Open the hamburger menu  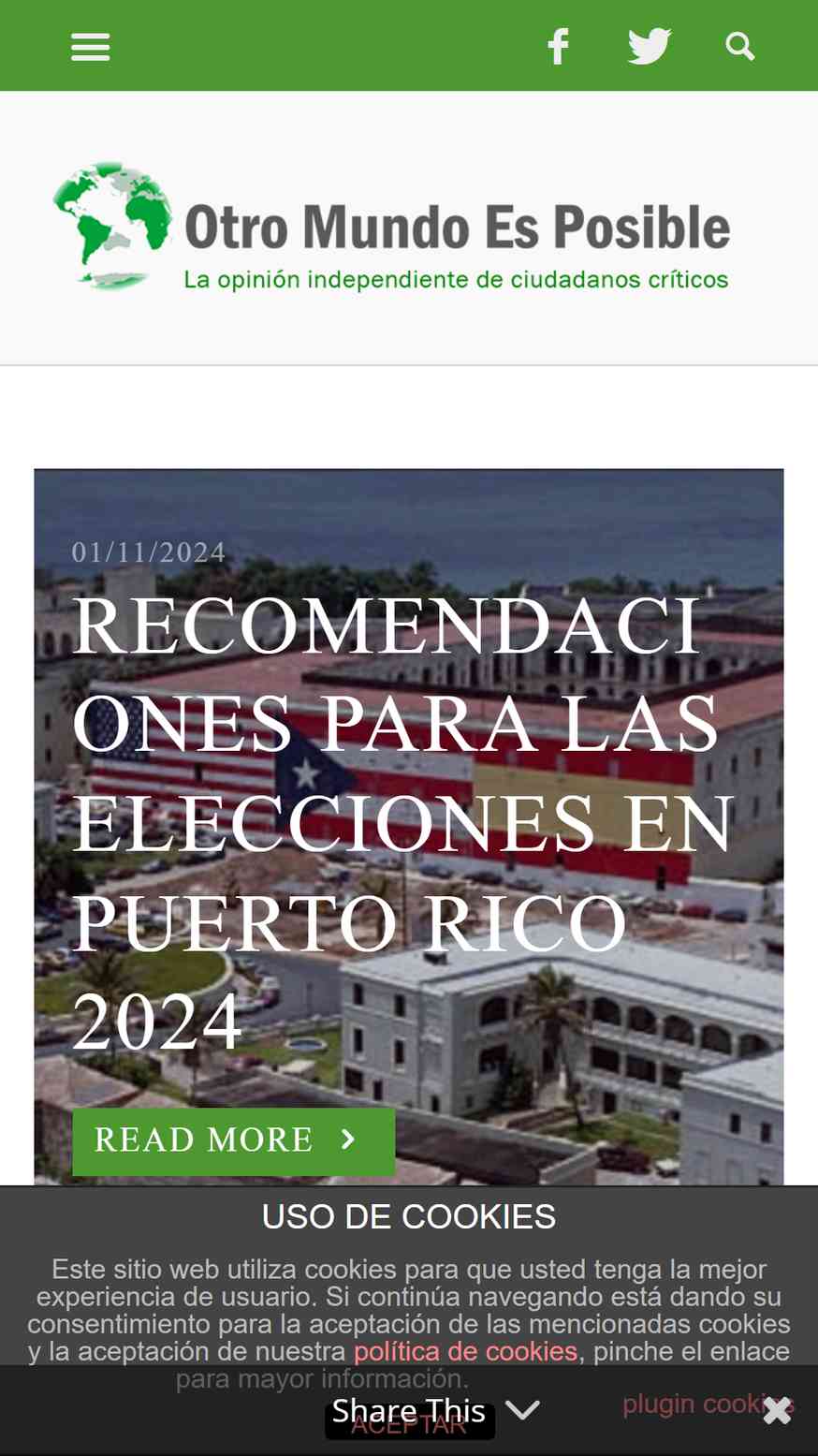click(91, 46)
